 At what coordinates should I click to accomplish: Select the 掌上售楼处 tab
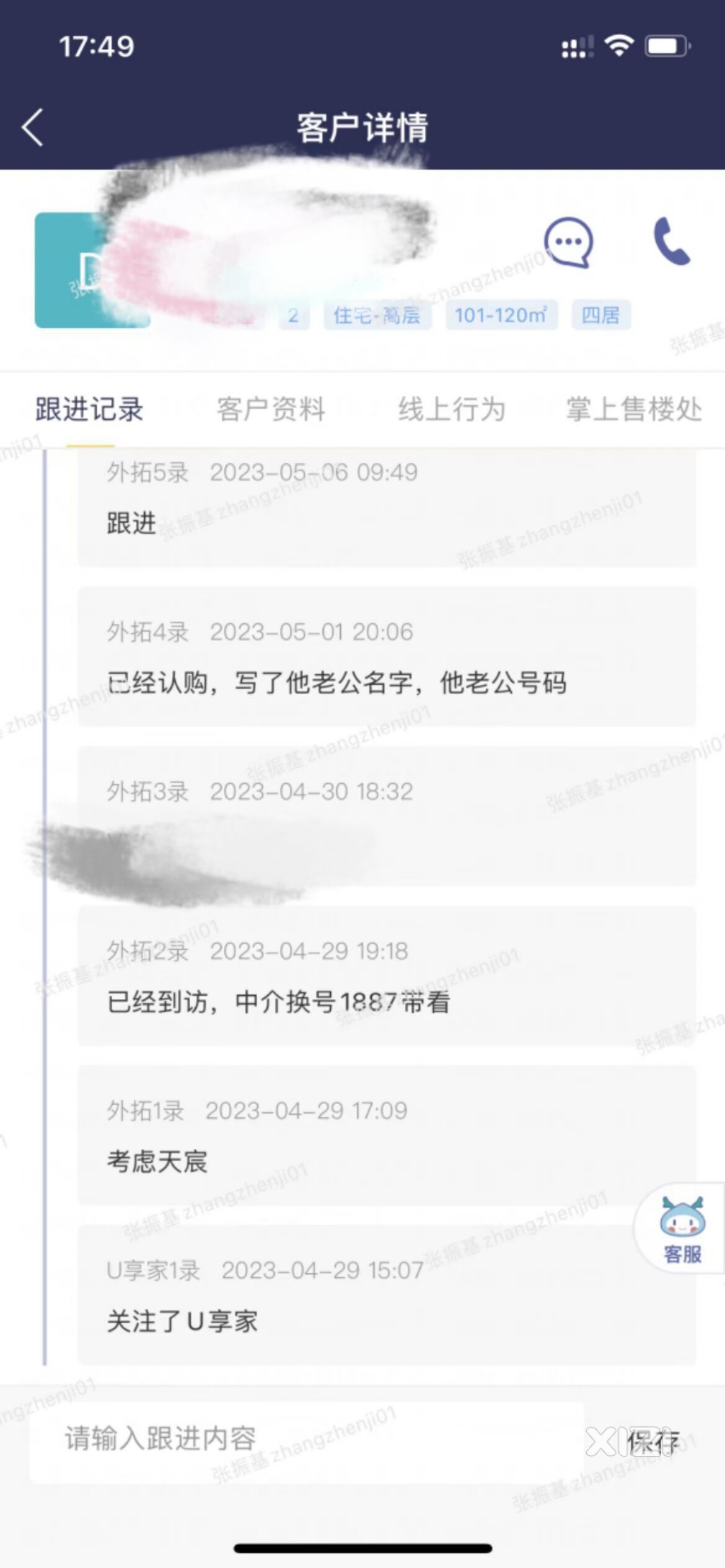pyautogui.click(x=633, y=409)
